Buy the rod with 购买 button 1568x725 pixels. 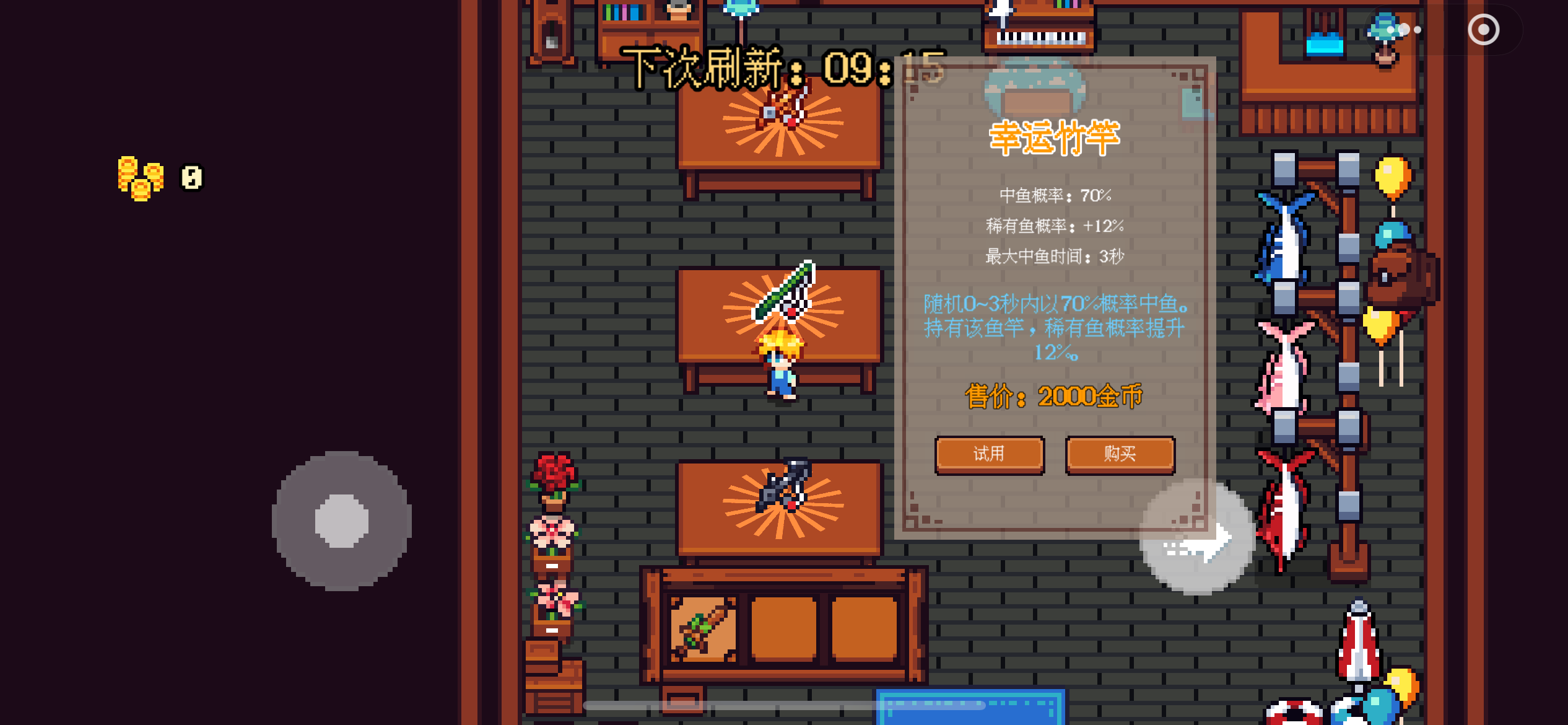pyautogui.click(x=1120, y=454)
